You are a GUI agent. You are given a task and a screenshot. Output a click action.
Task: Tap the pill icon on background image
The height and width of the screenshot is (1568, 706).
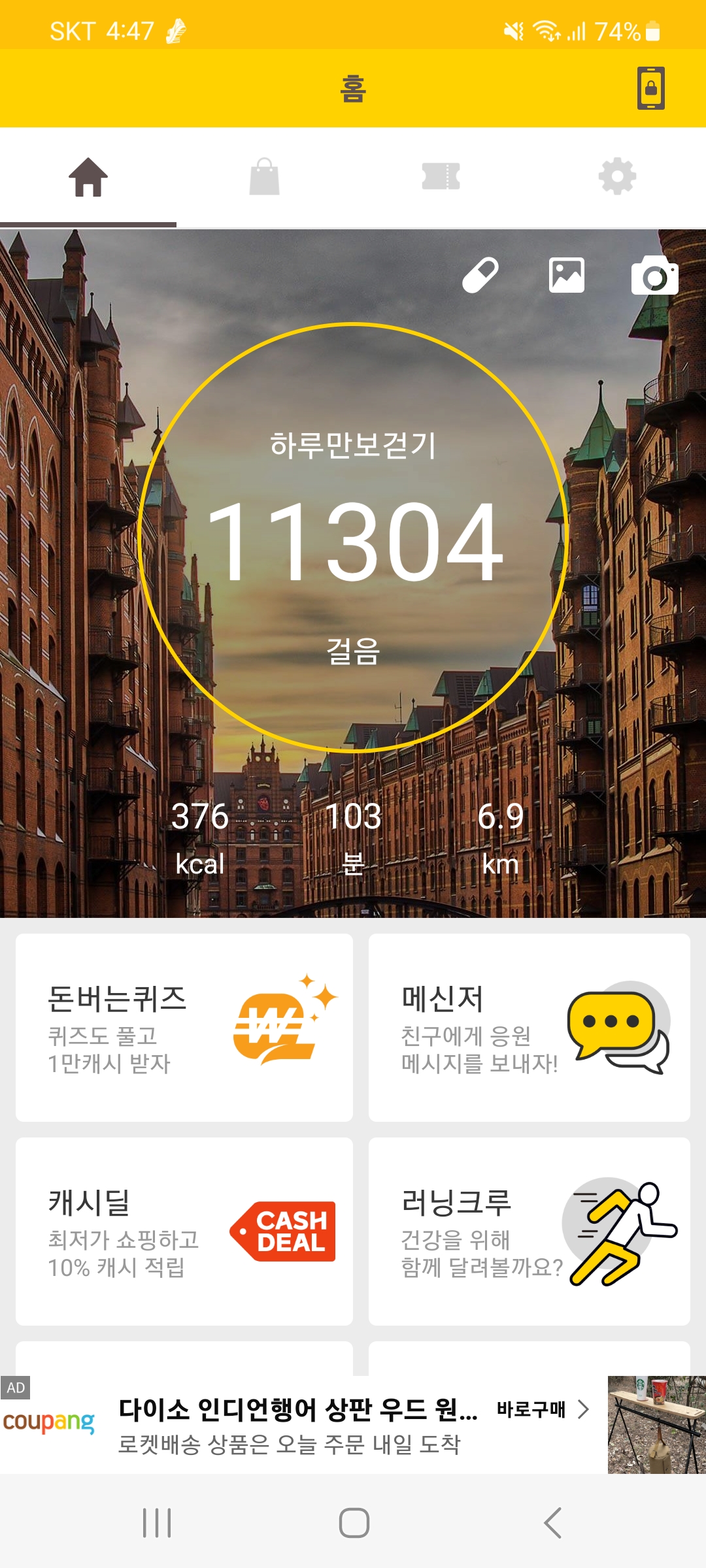point(480,275)
